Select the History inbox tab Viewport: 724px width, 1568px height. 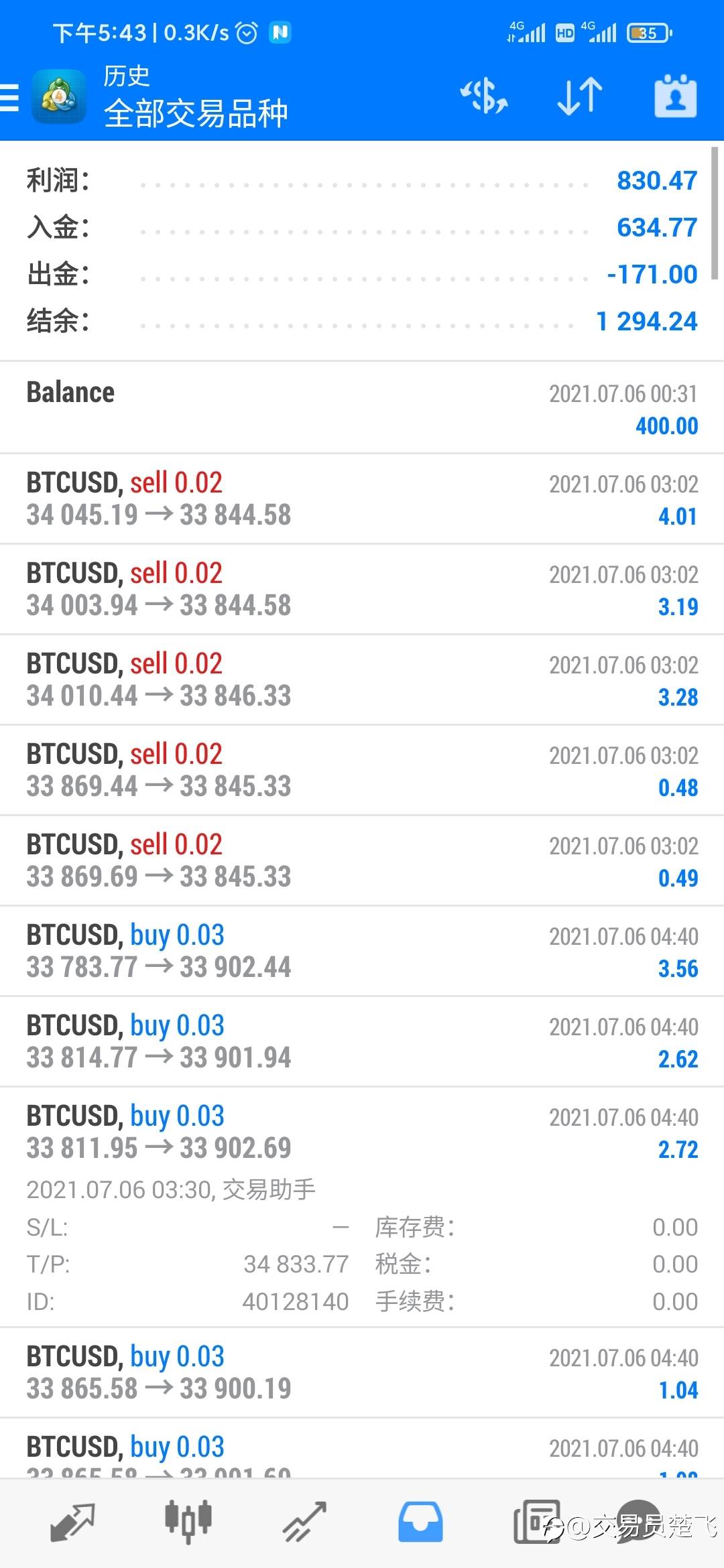420,1522
